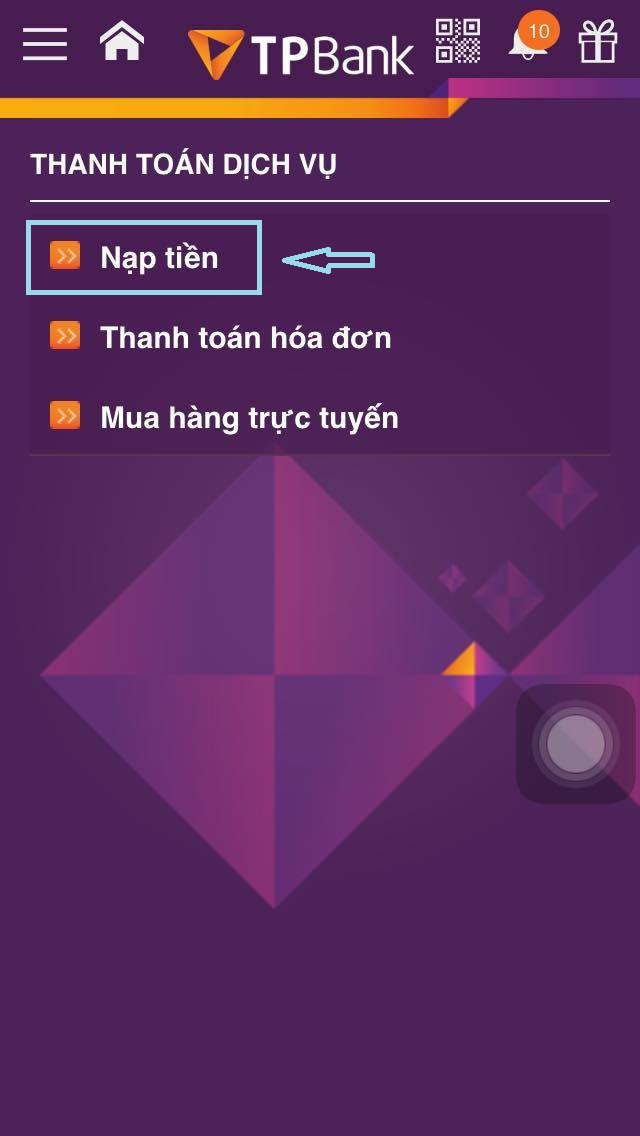
Task: Go to the home screen icon
Action: point(122,42)
